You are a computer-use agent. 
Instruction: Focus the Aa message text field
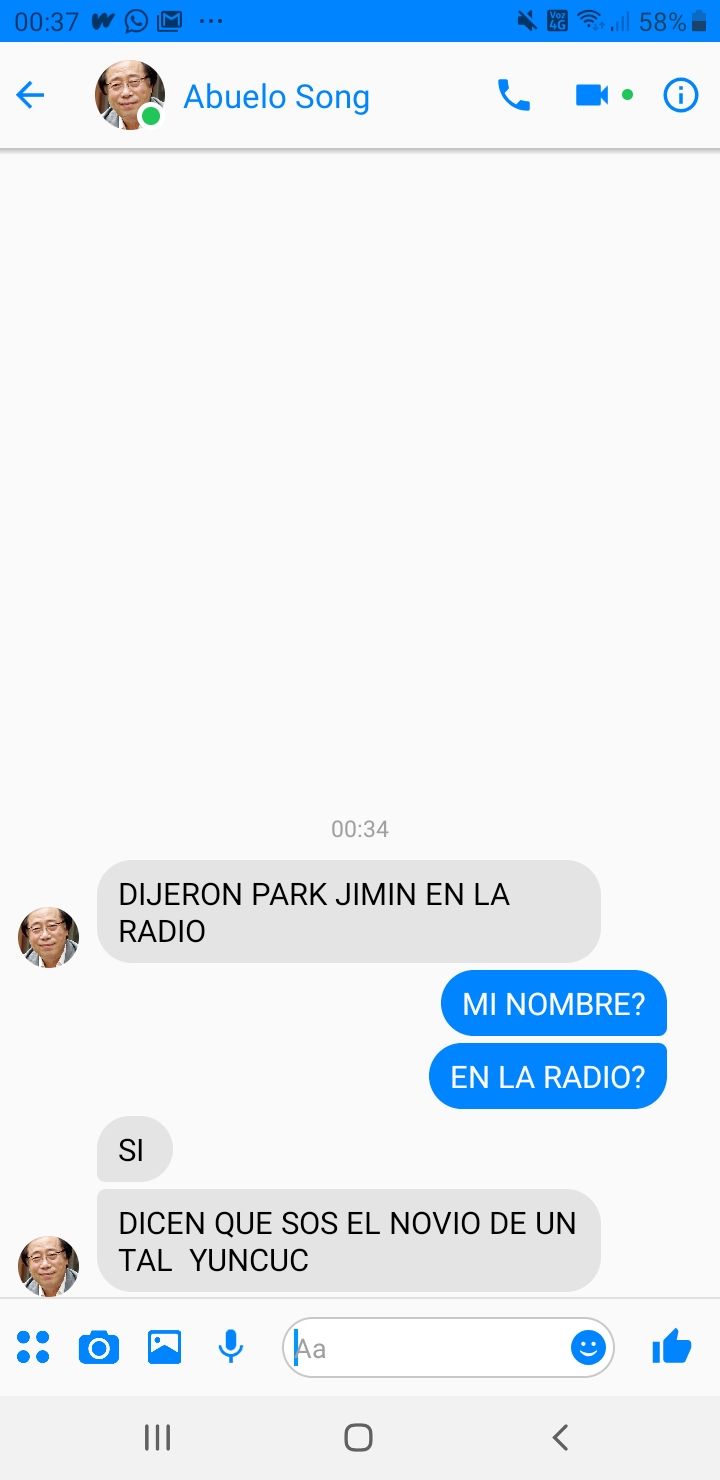(425, 1348)
